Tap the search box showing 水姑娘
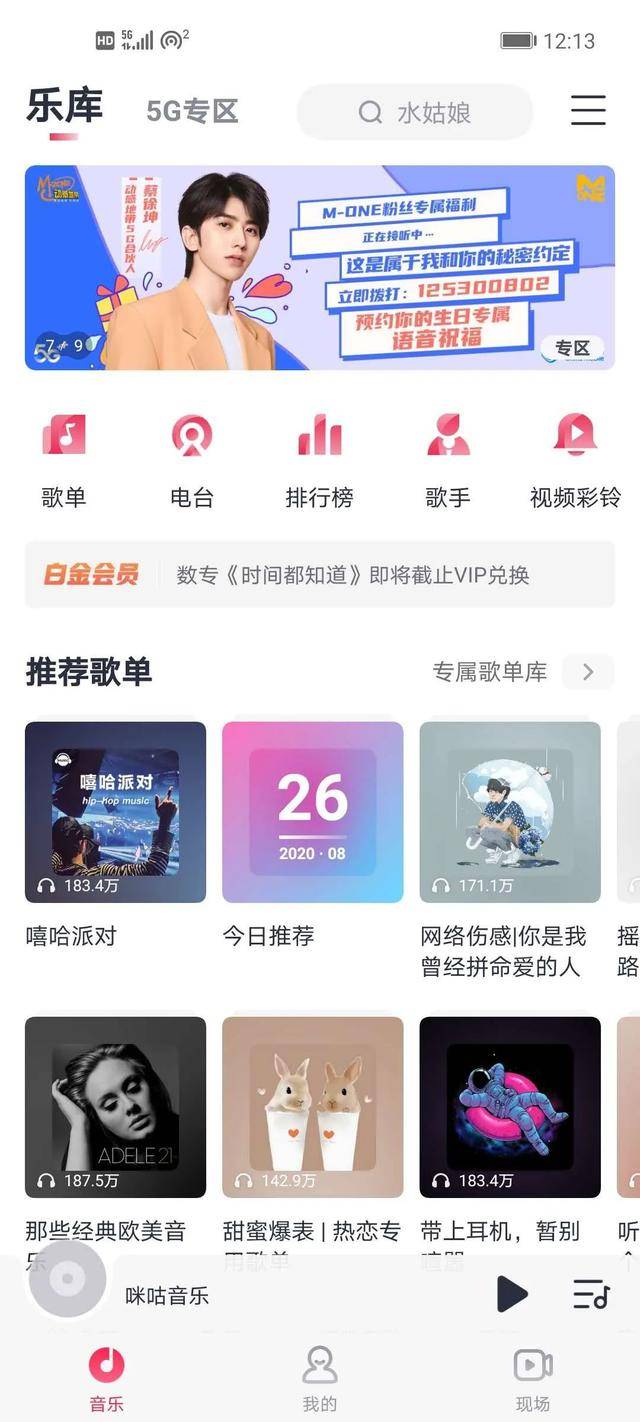Viewport: 640px width, 1422px height. pyautogui.click(x=415, y=112)
